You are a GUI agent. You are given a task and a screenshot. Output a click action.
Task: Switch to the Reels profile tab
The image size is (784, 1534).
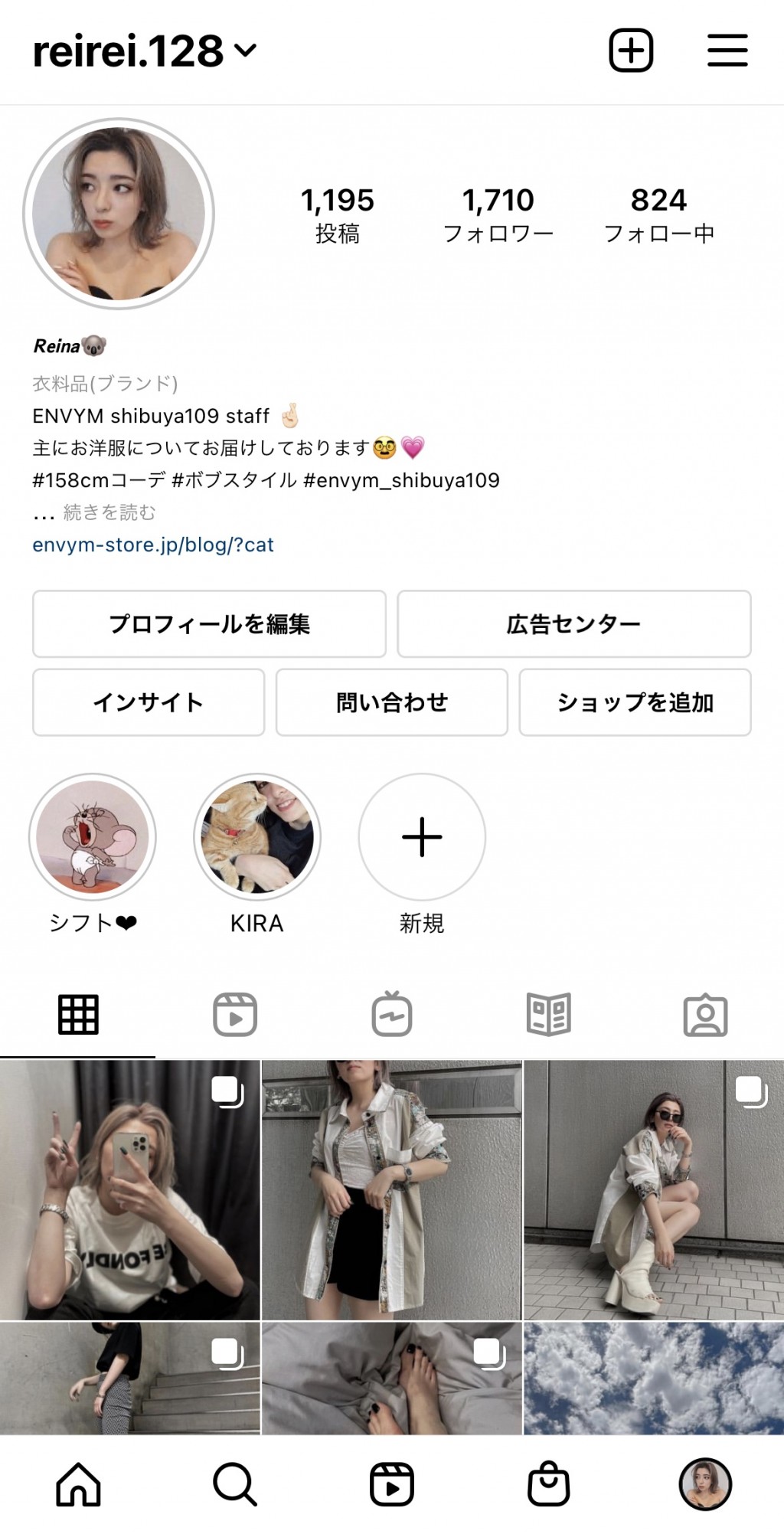(x=235, y=1015)
